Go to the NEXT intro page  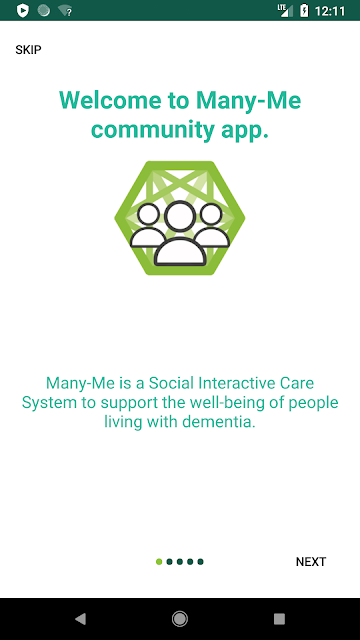pos(311,562)
